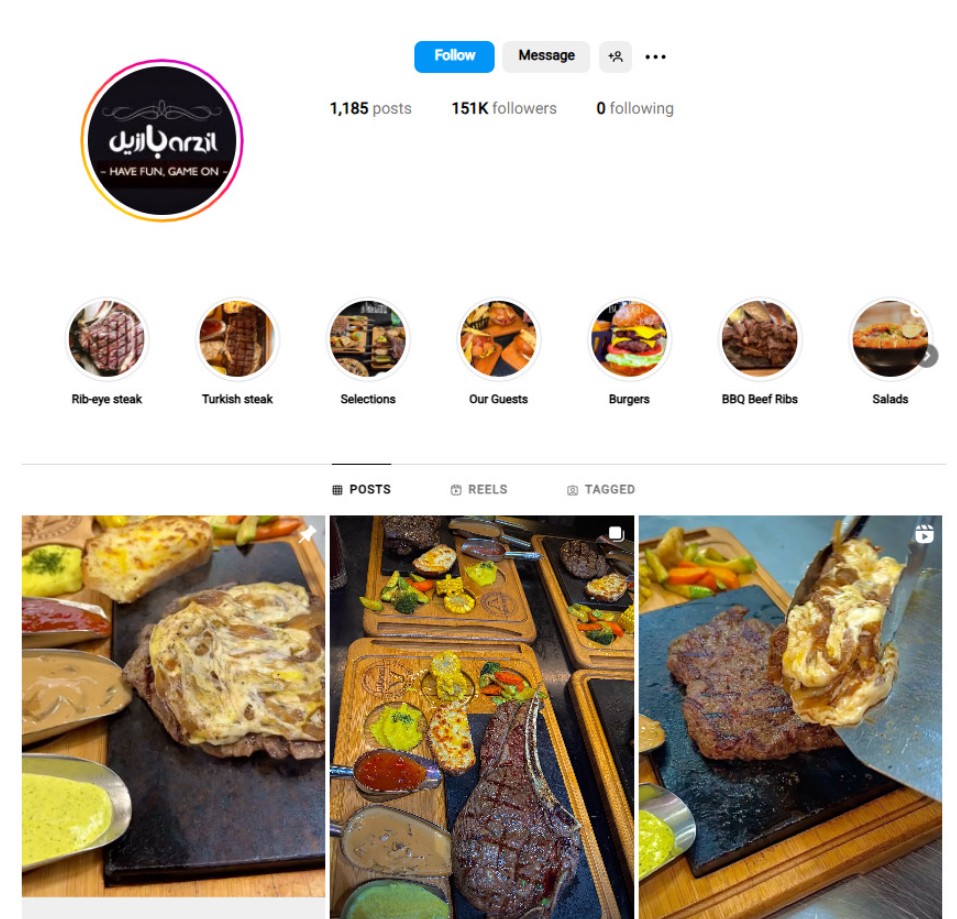Send a message to this profile

click(x=546, y=56)
